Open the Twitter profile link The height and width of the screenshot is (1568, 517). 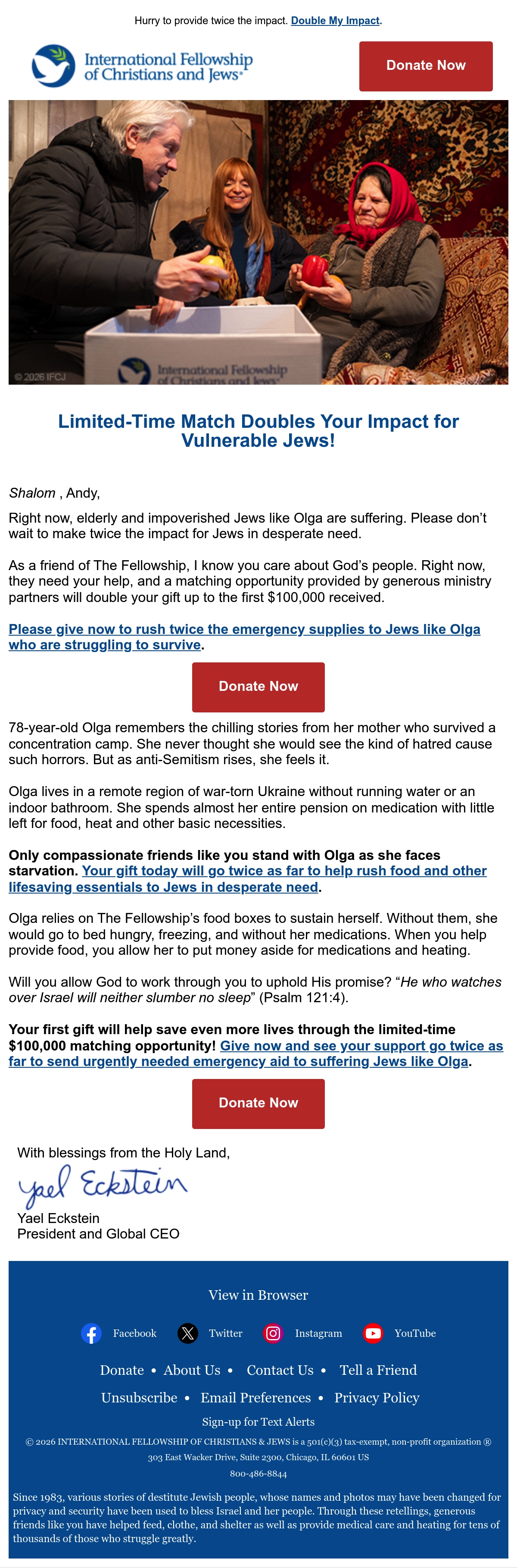[210, 1333]
